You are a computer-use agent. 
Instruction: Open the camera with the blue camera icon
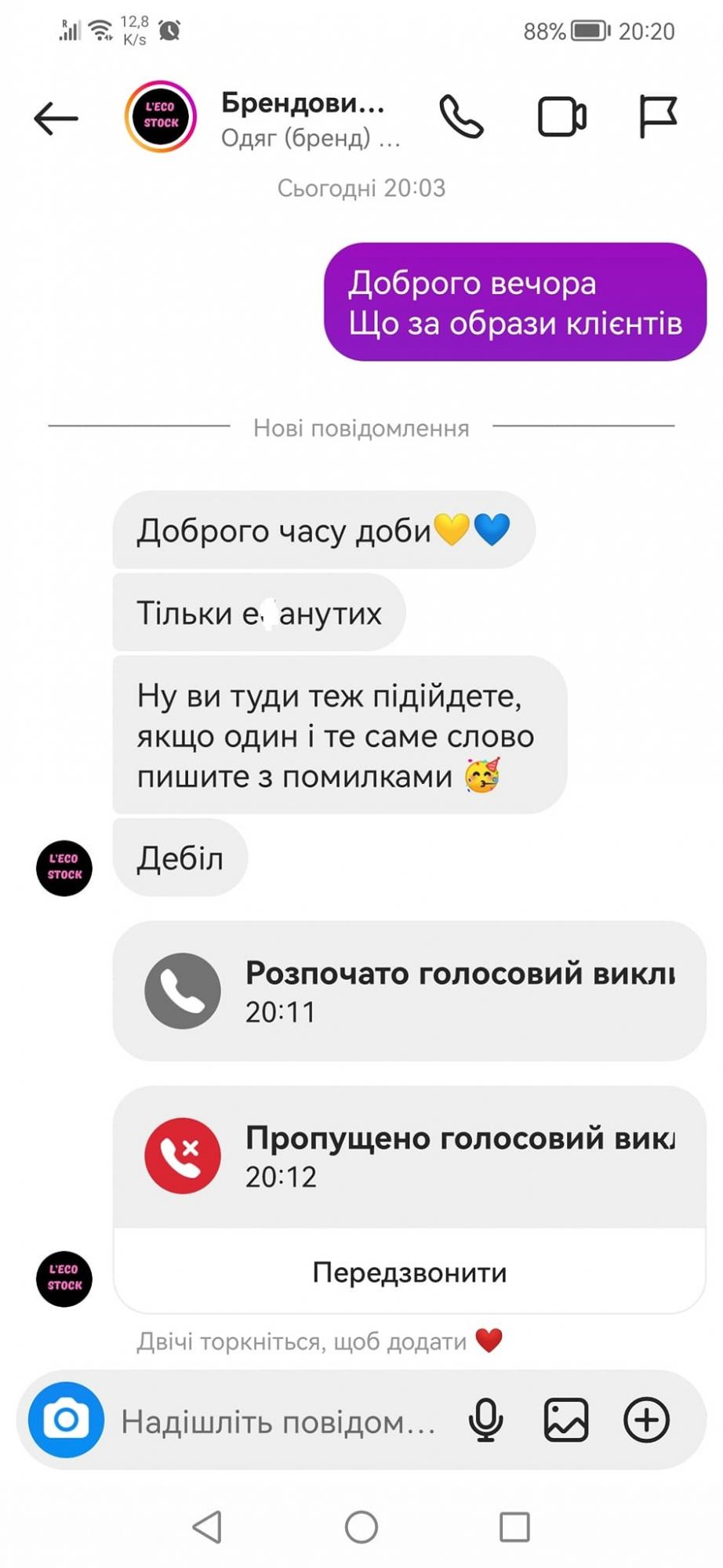[x=67, y=1419]
